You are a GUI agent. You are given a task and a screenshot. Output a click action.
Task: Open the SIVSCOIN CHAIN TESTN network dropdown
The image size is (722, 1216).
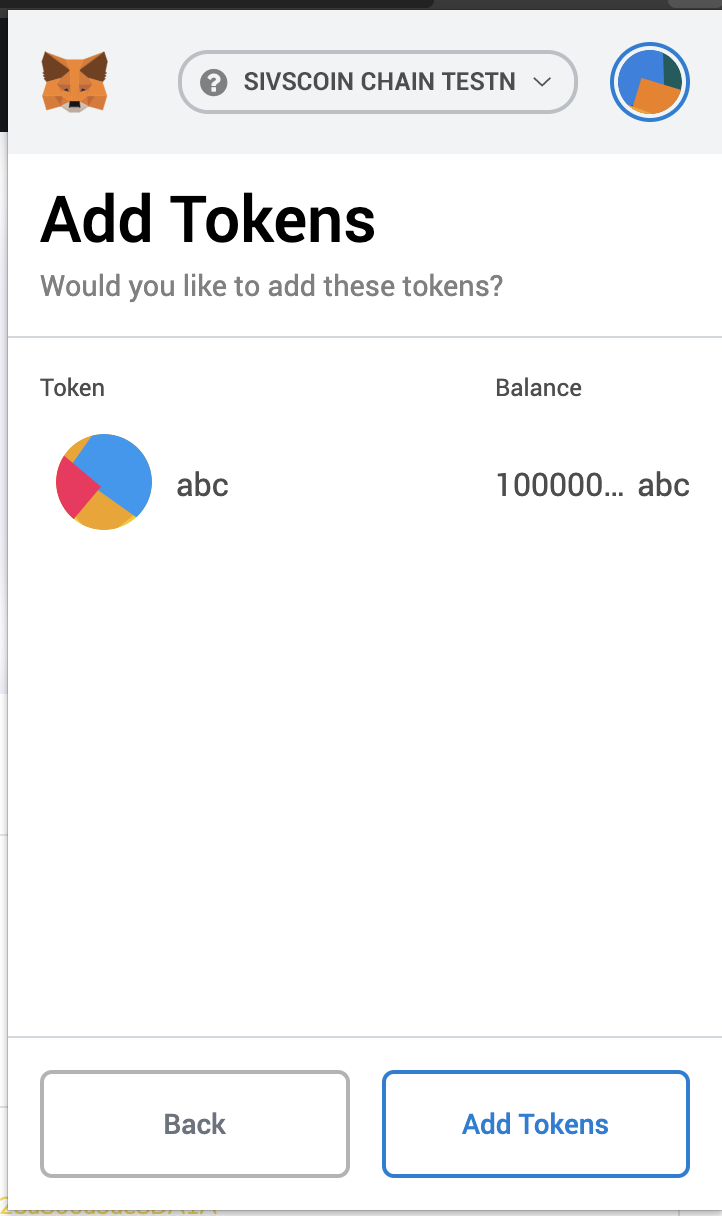click(377, 82)
